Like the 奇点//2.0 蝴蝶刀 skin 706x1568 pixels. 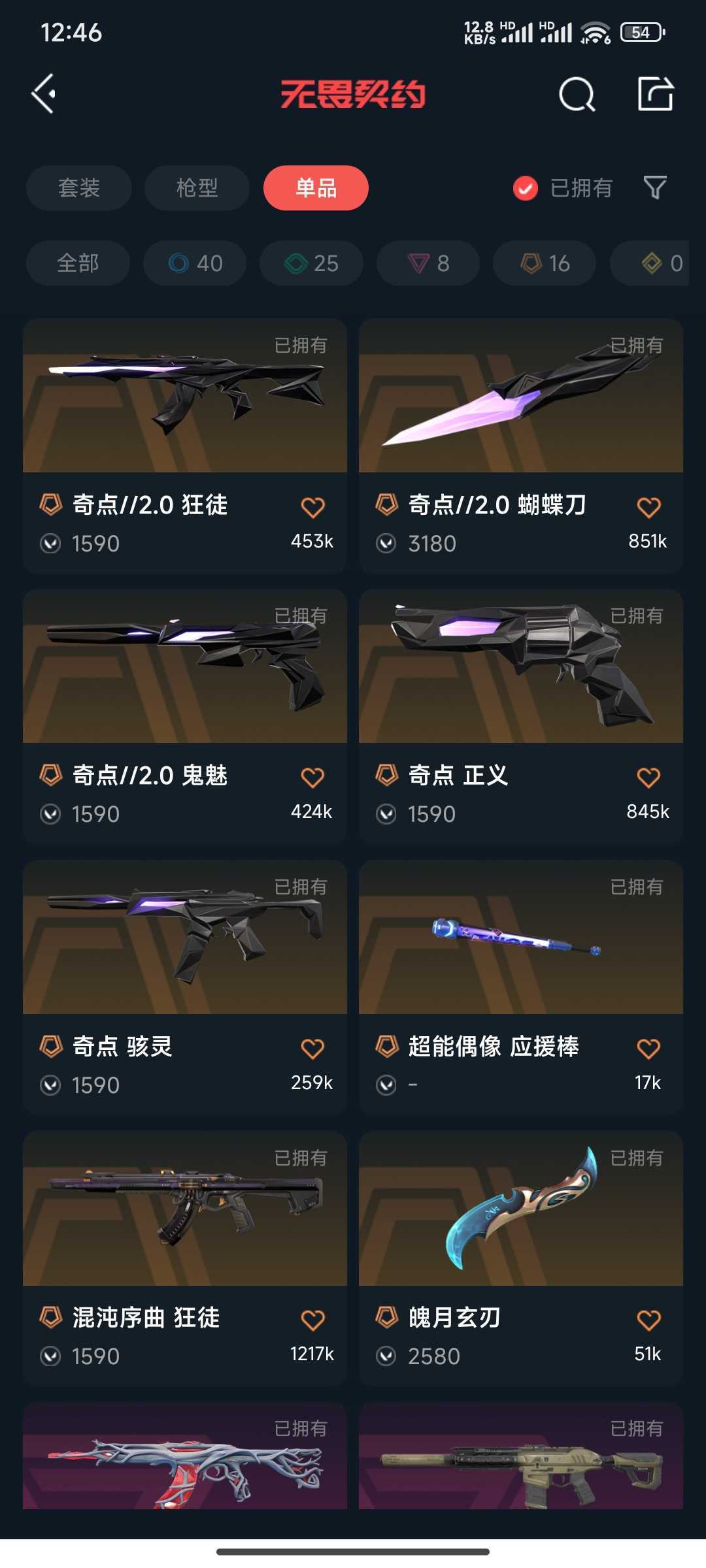[648, 508]
